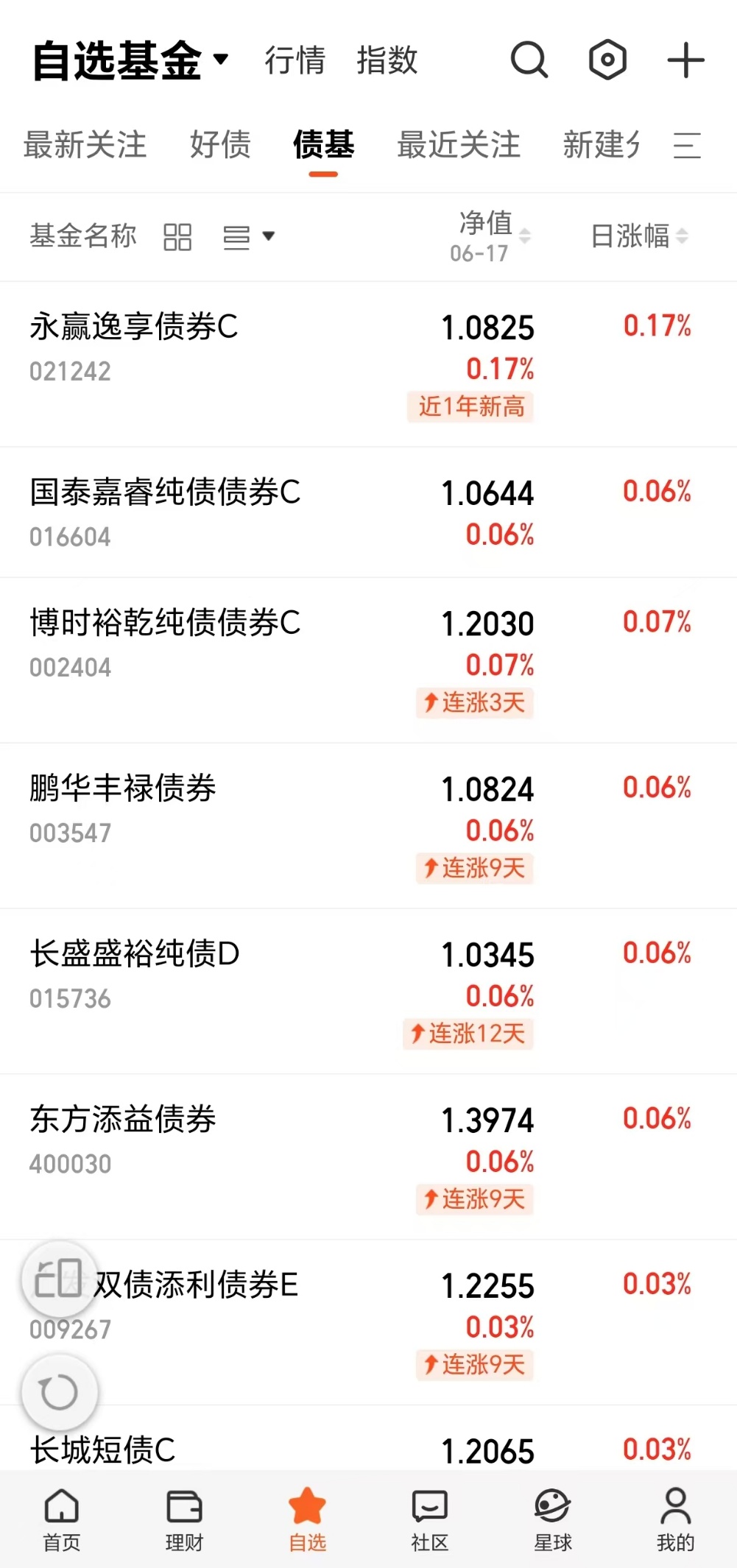The image size is (737, 1568).
Task: Select the 最新关注 group tab
Action: pyautogui.click(x=85, y=145)
